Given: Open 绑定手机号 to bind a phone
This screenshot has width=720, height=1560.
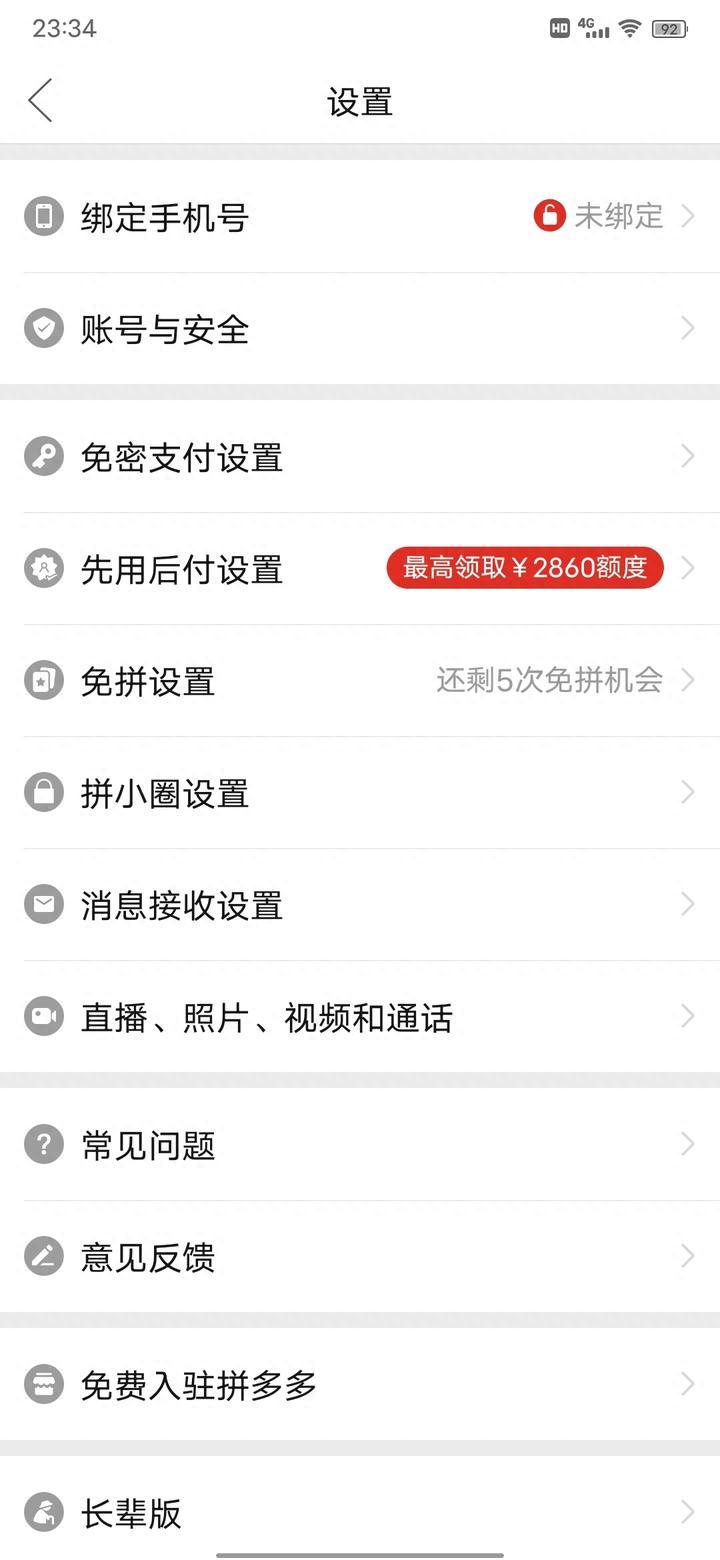Looking at the screenshot, I should tap(360, 216).
